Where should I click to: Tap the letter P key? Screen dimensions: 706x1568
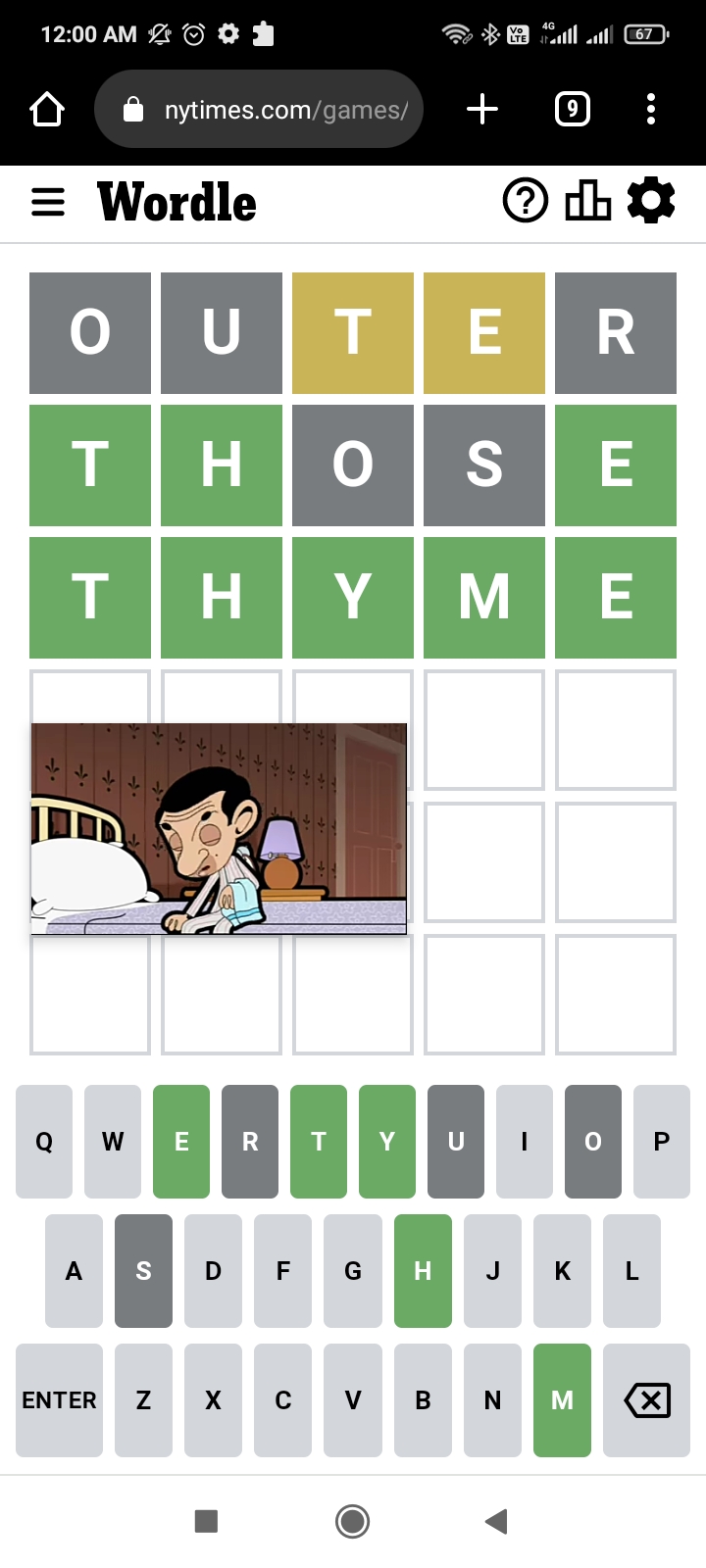[662, 1142]
